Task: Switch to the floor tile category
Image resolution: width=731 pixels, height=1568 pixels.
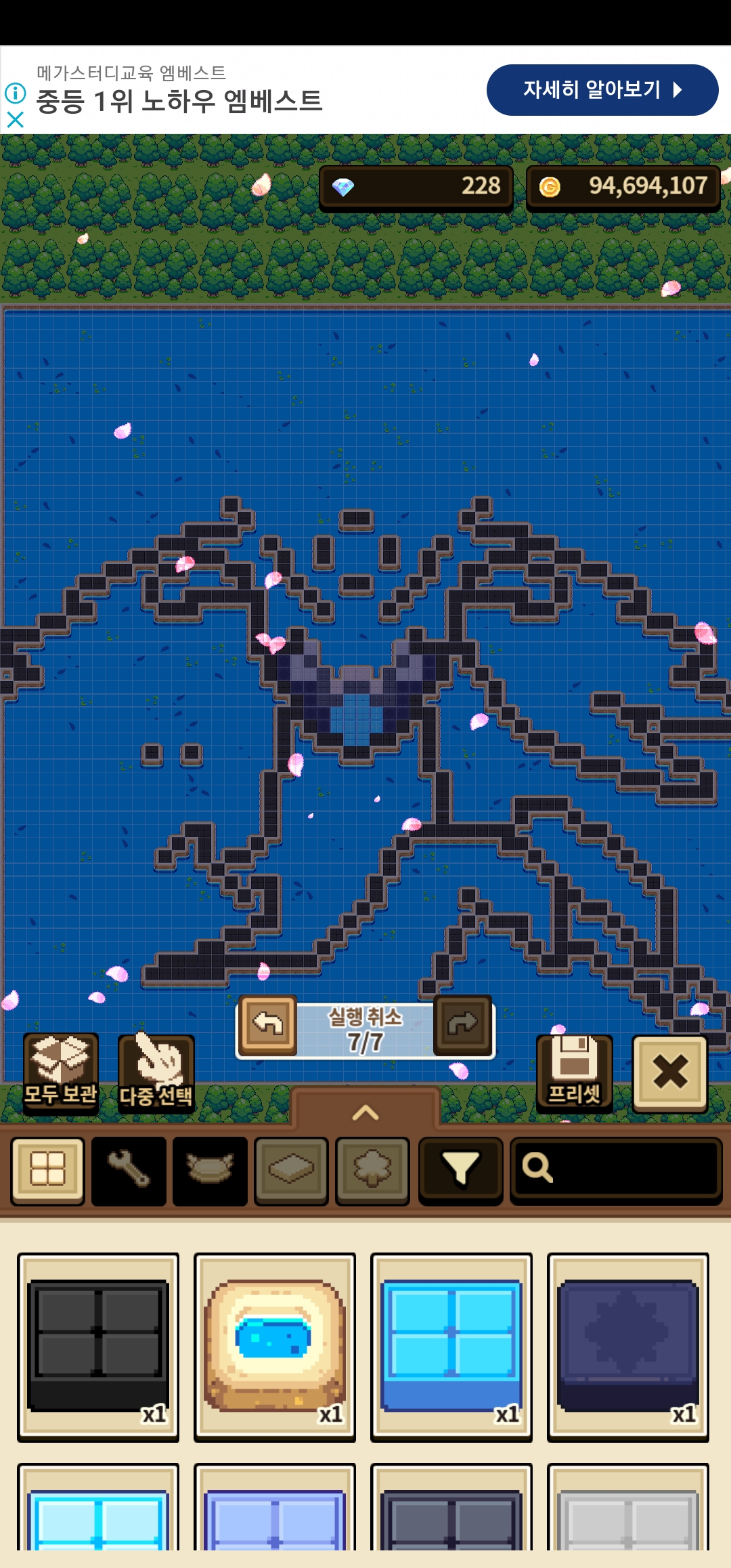Action: 291,1169
